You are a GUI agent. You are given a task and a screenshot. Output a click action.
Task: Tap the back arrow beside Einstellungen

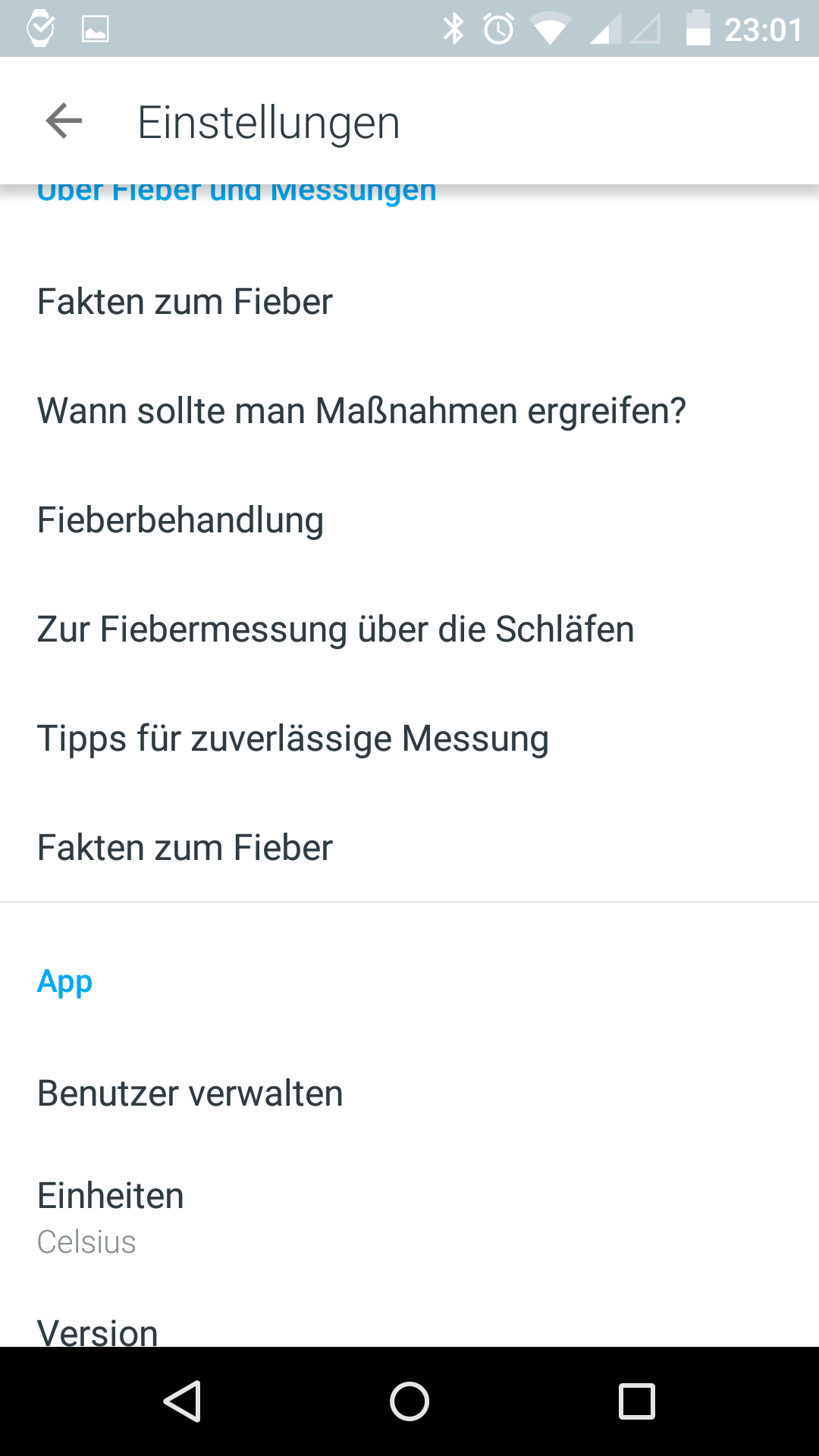[64, 121]
